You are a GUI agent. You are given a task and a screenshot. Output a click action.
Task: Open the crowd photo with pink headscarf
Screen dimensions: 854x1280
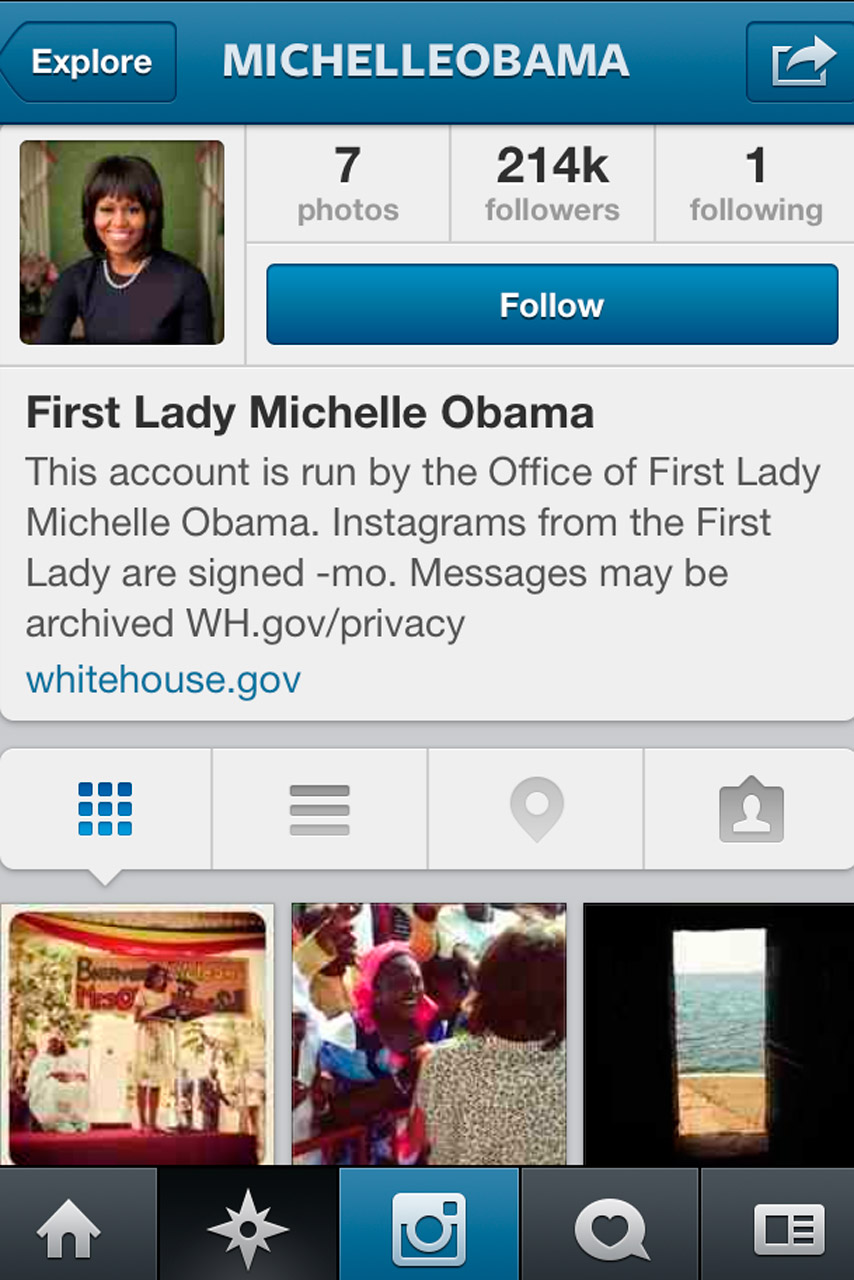click(x=428, y=1034)
